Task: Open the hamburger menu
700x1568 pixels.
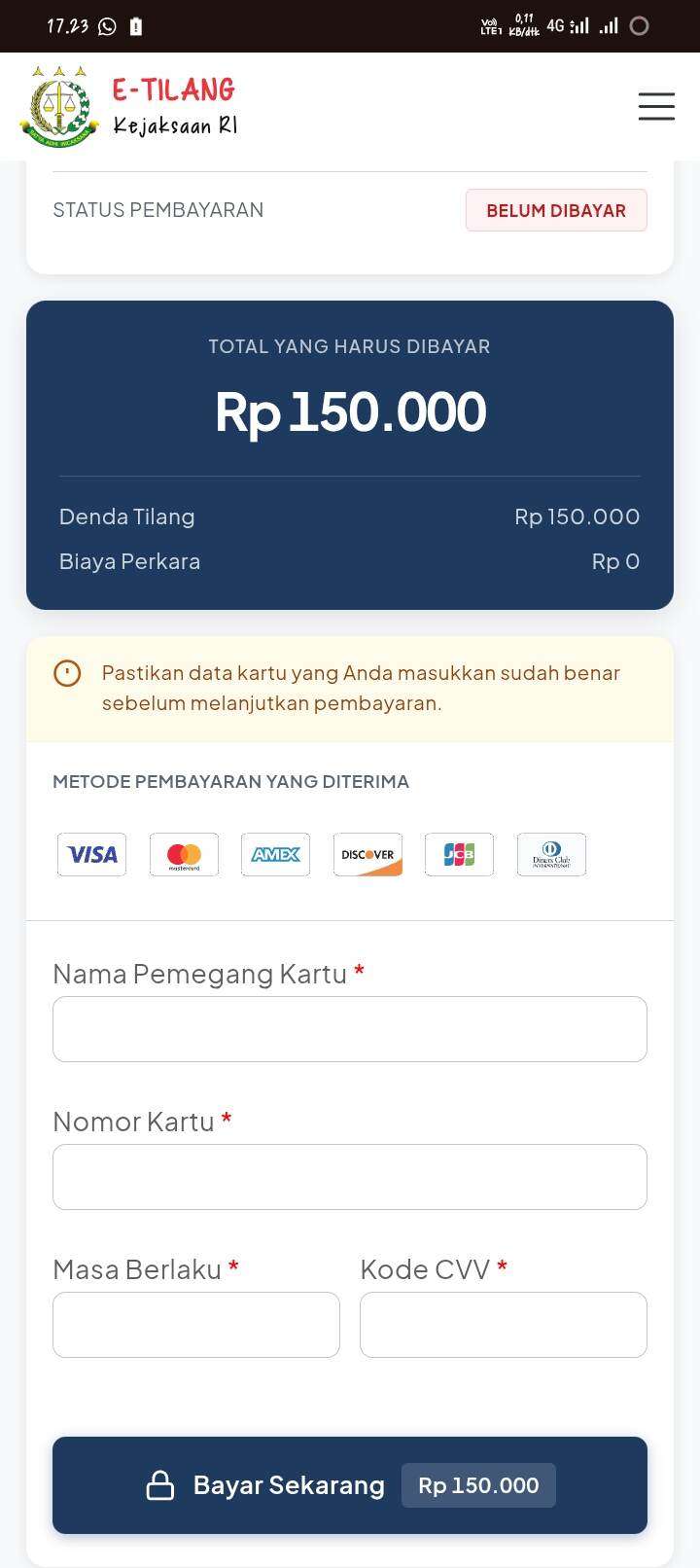Action: tap(656, 106)
